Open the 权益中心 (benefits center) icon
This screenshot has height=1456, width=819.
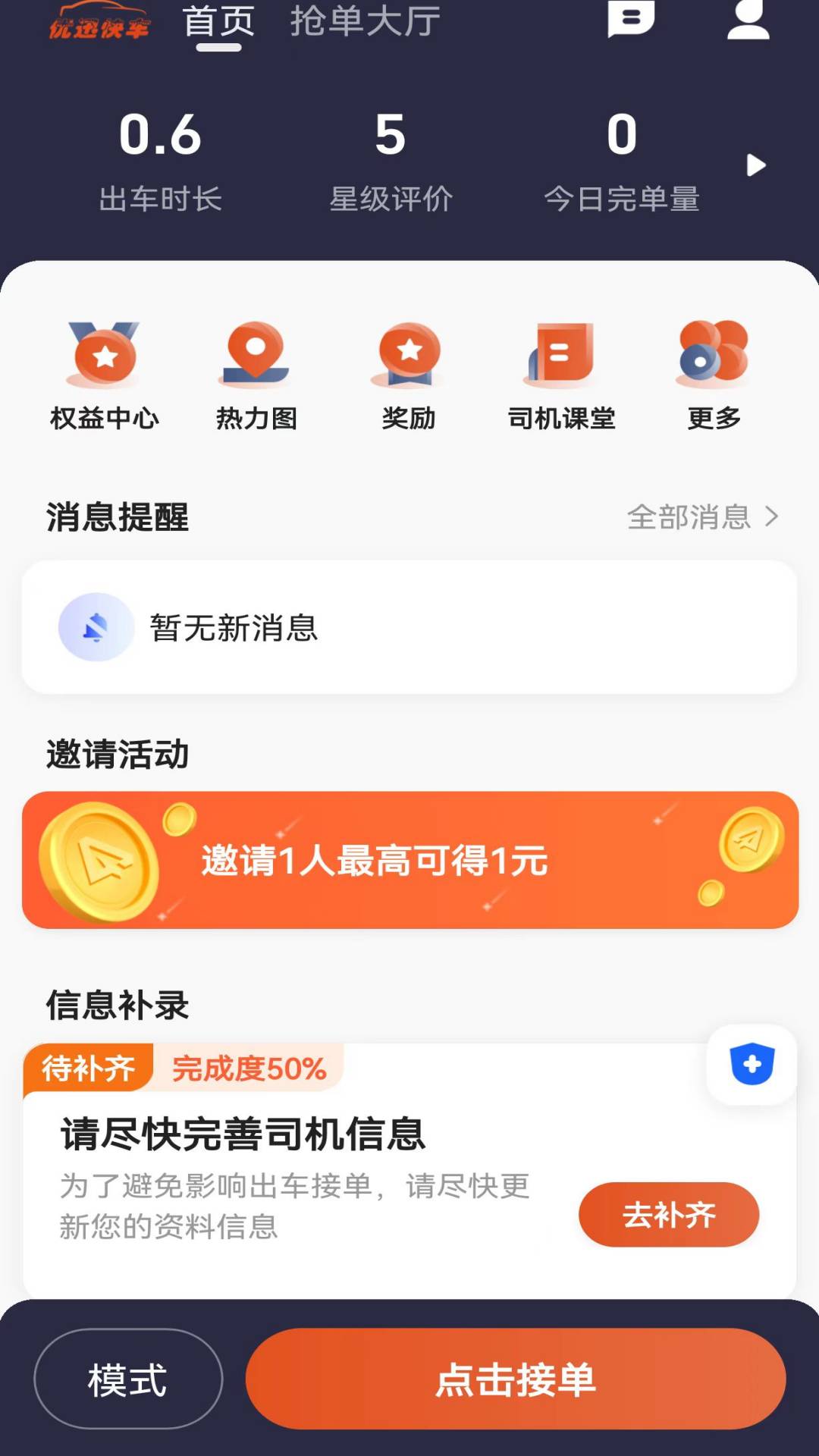tap(105, 372)
